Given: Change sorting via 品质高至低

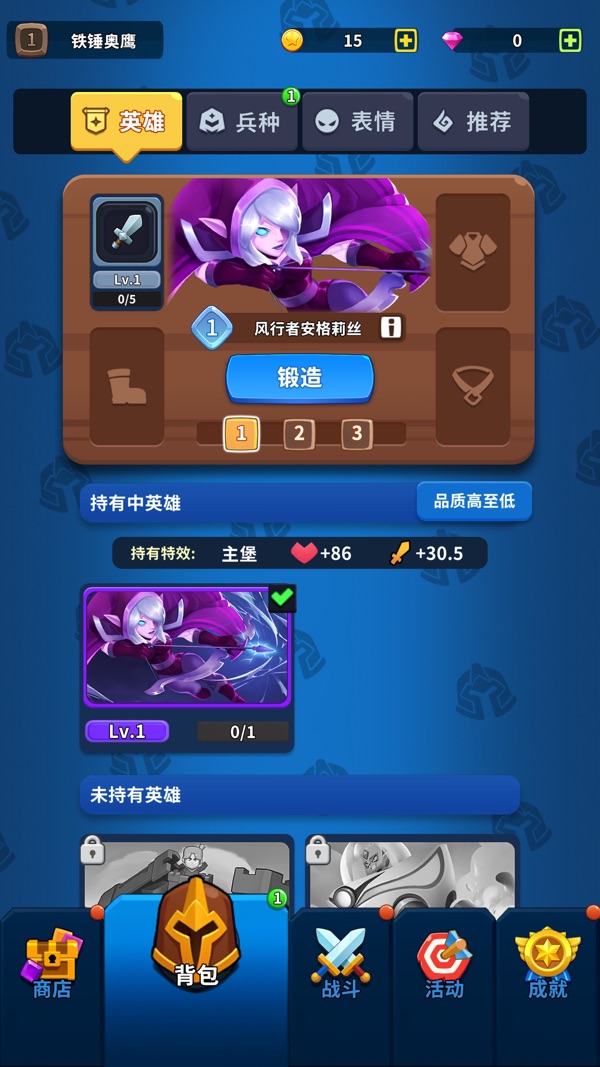Looking at the screenshot, I should click(473, 501).
